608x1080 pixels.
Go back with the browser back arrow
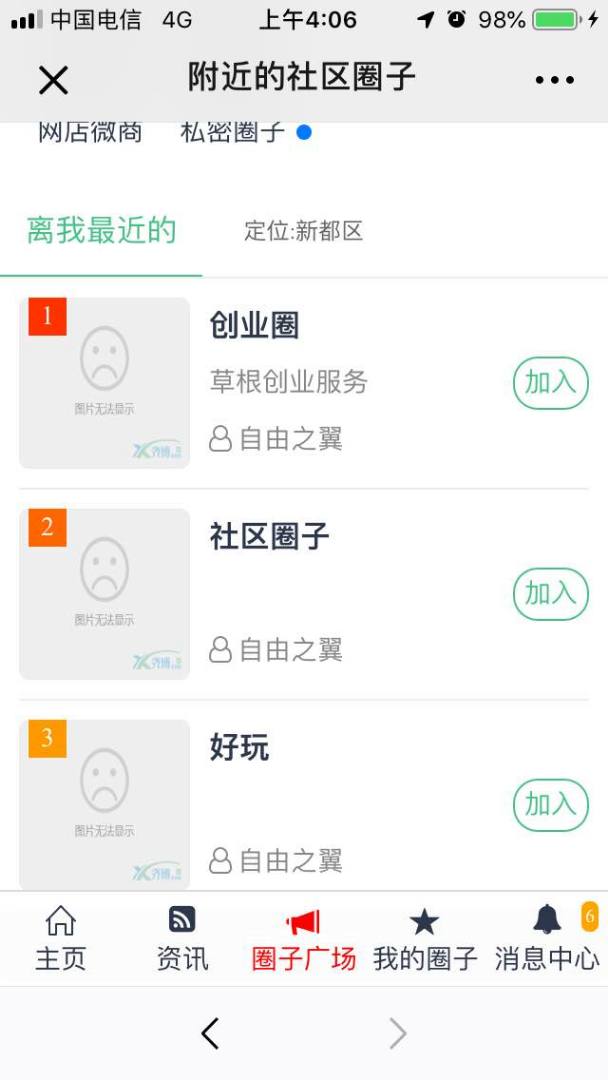210,1033
